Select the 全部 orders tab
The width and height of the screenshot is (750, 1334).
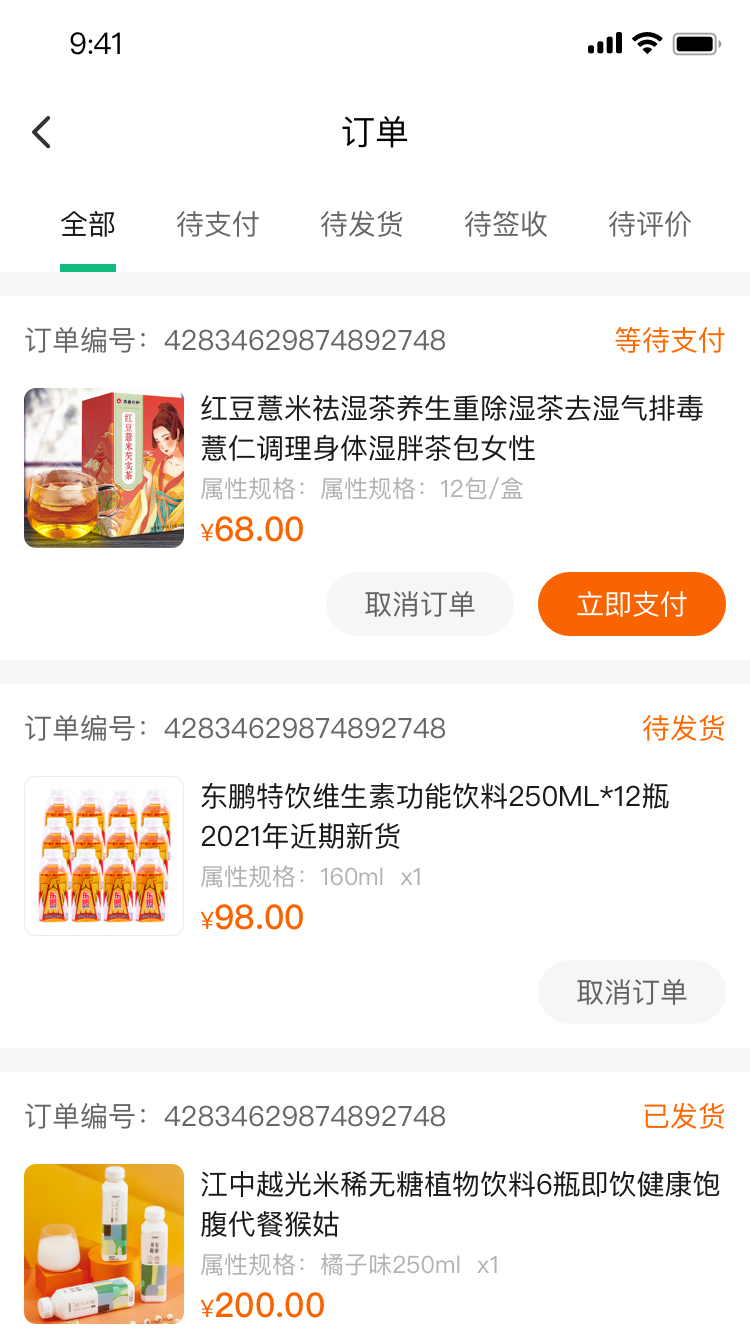pos(88,224)
